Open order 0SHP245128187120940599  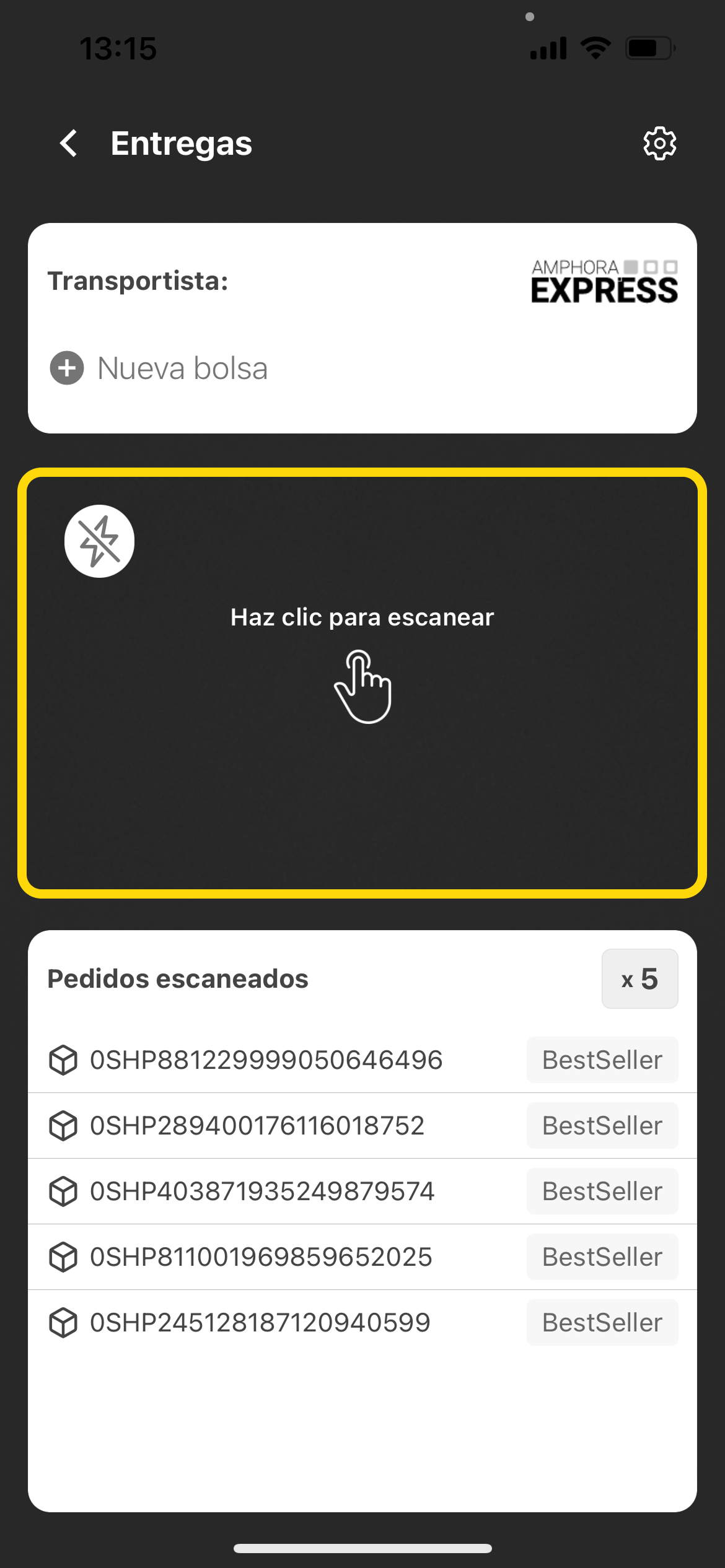pyautogui.click(x=260, y=1322)
